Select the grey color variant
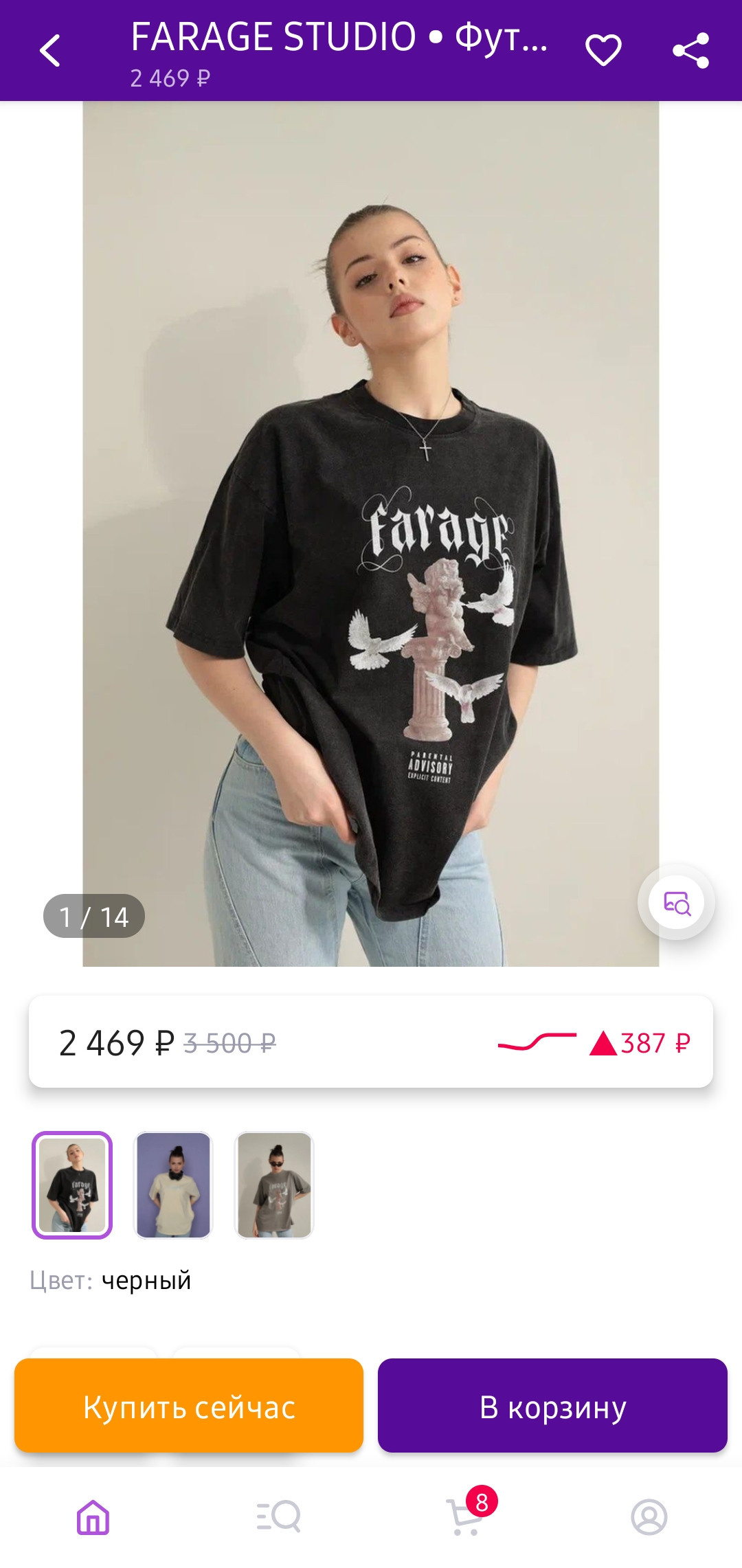This screenshot has height=1568, width=742. [274, 1185]
